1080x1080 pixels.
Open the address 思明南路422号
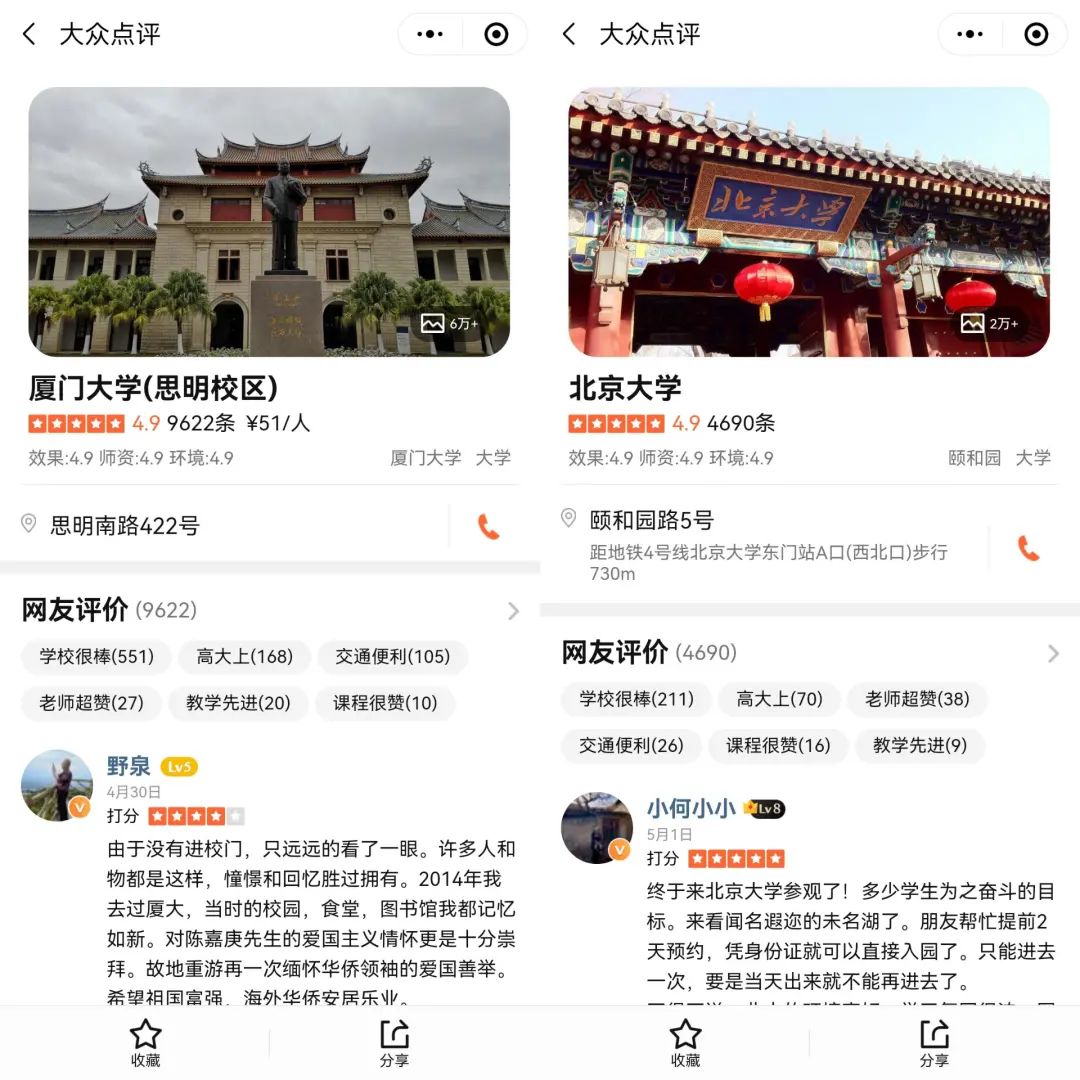(125, 525)
